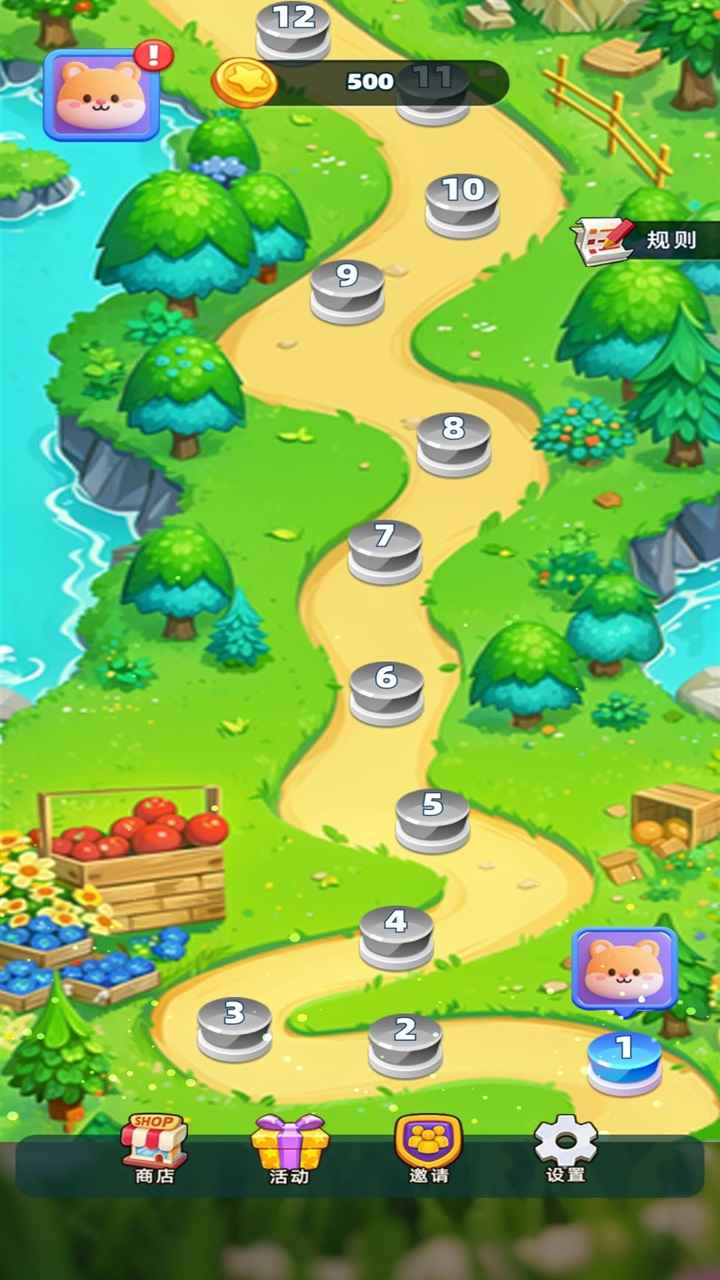Tap the level 4 node
The image size is (720, 1280).
coord(396,935)
